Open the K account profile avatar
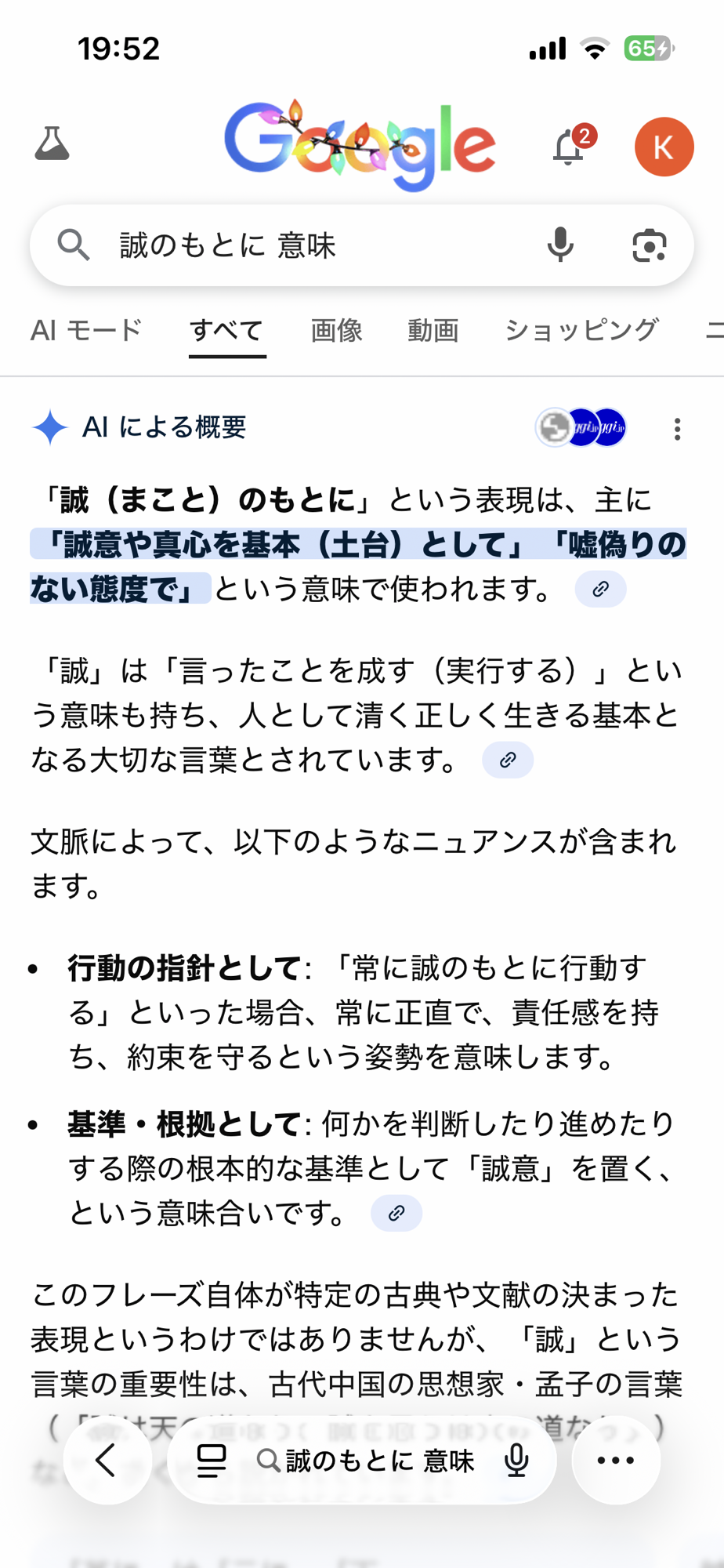 coord(664,147)
